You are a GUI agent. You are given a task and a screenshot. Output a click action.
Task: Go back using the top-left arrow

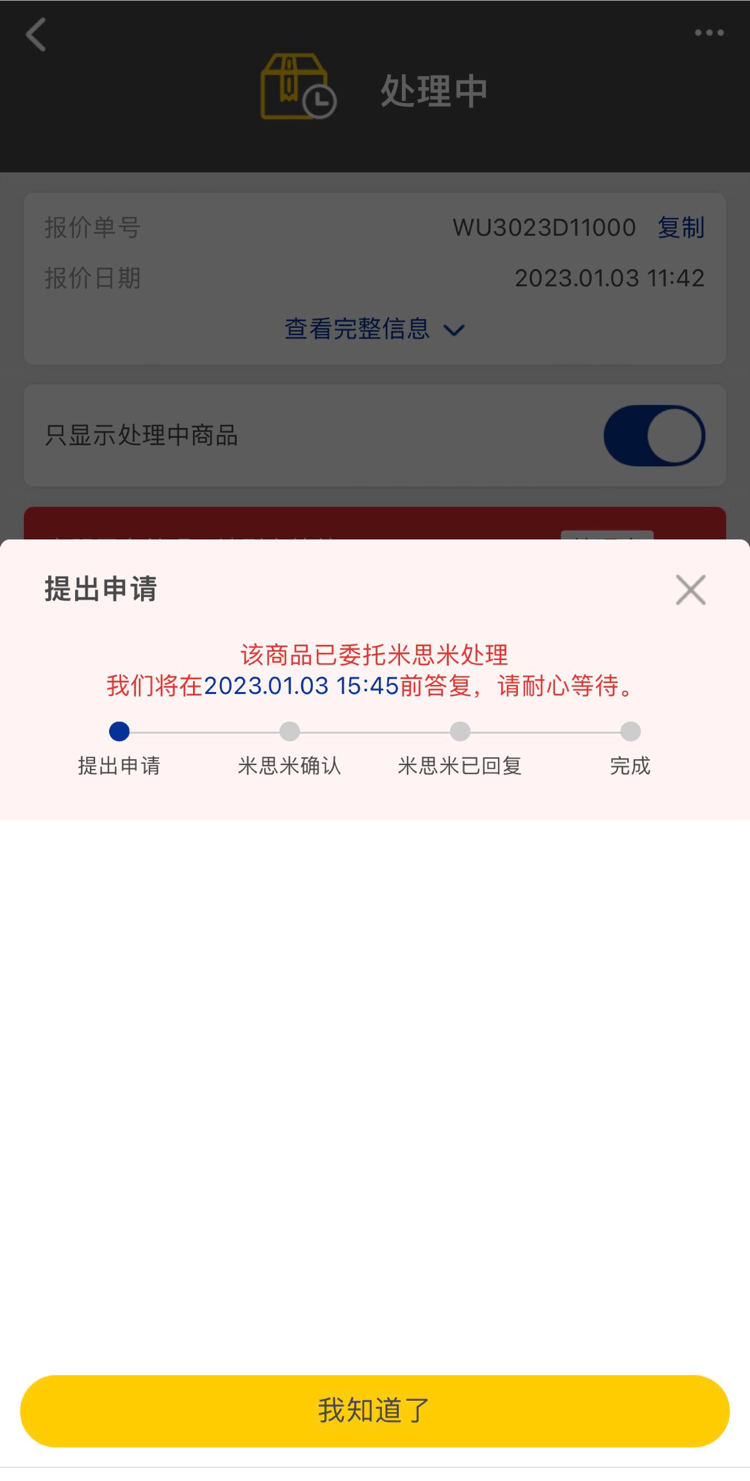point(37,35)
